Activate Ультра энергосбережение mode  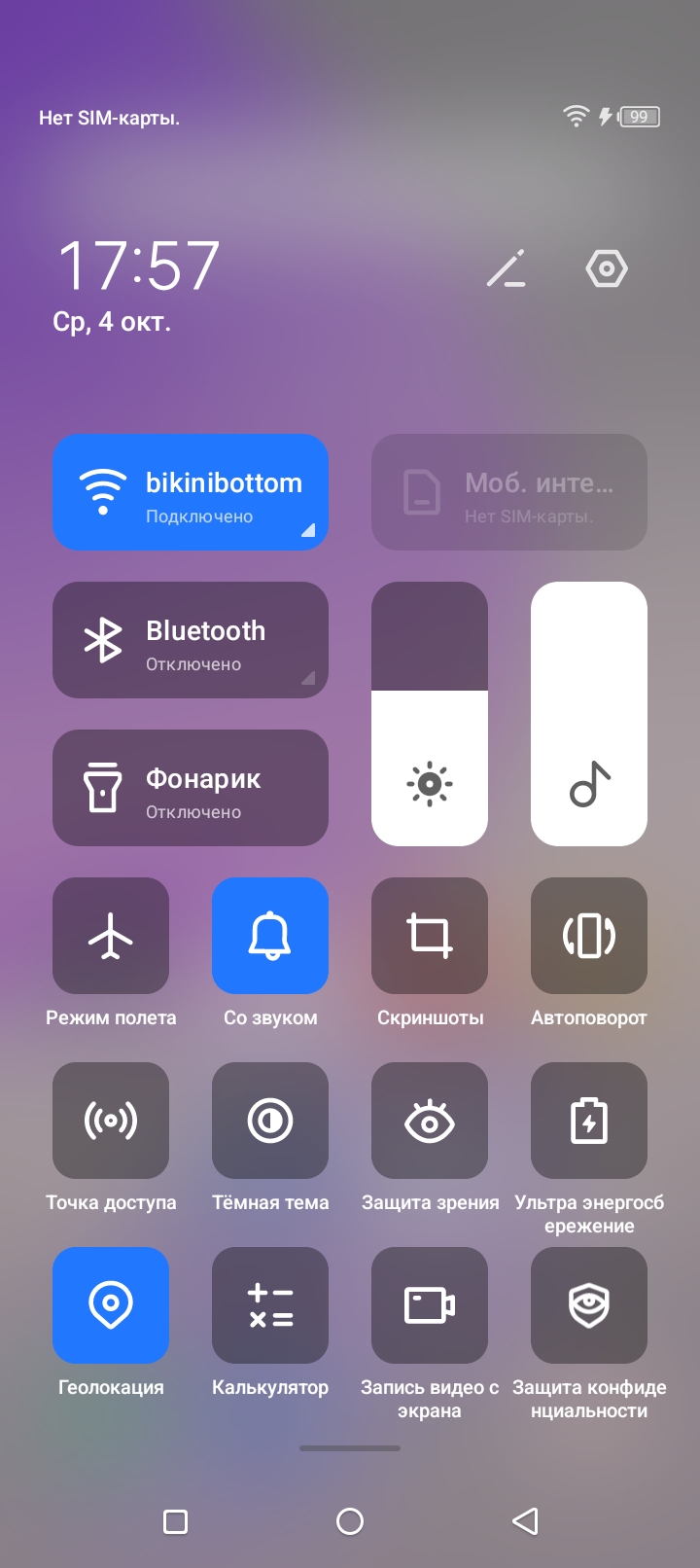(x=589, y=1121)
